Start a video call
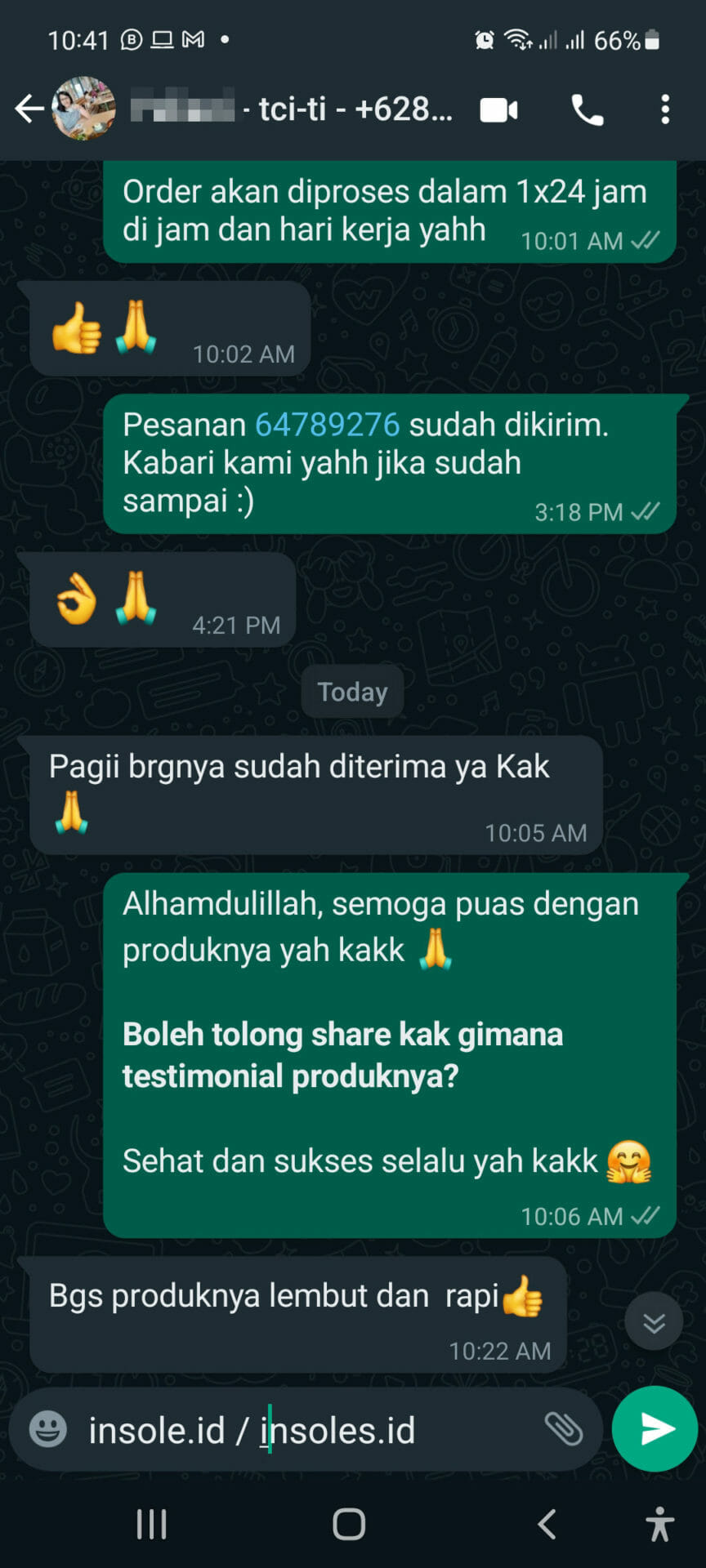Screen dimensions: 706x1568 (498, 109)
